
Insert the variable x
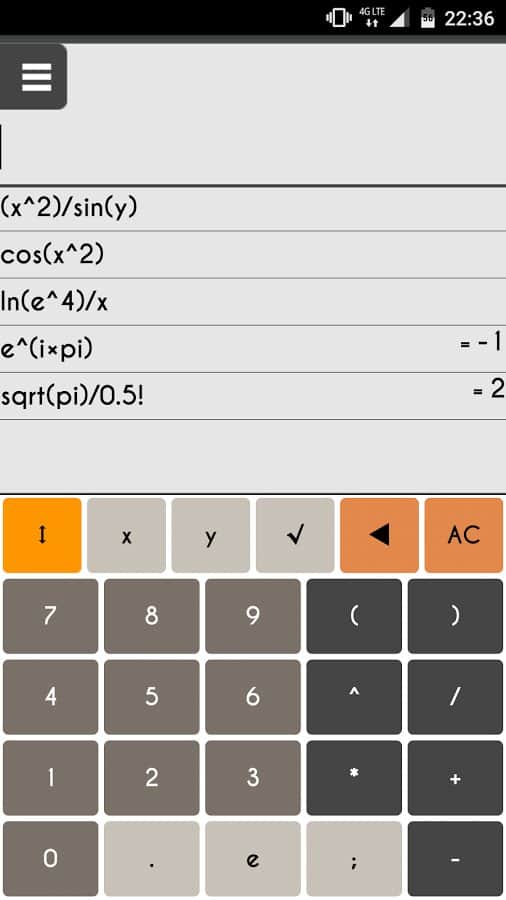pos(127,535)
